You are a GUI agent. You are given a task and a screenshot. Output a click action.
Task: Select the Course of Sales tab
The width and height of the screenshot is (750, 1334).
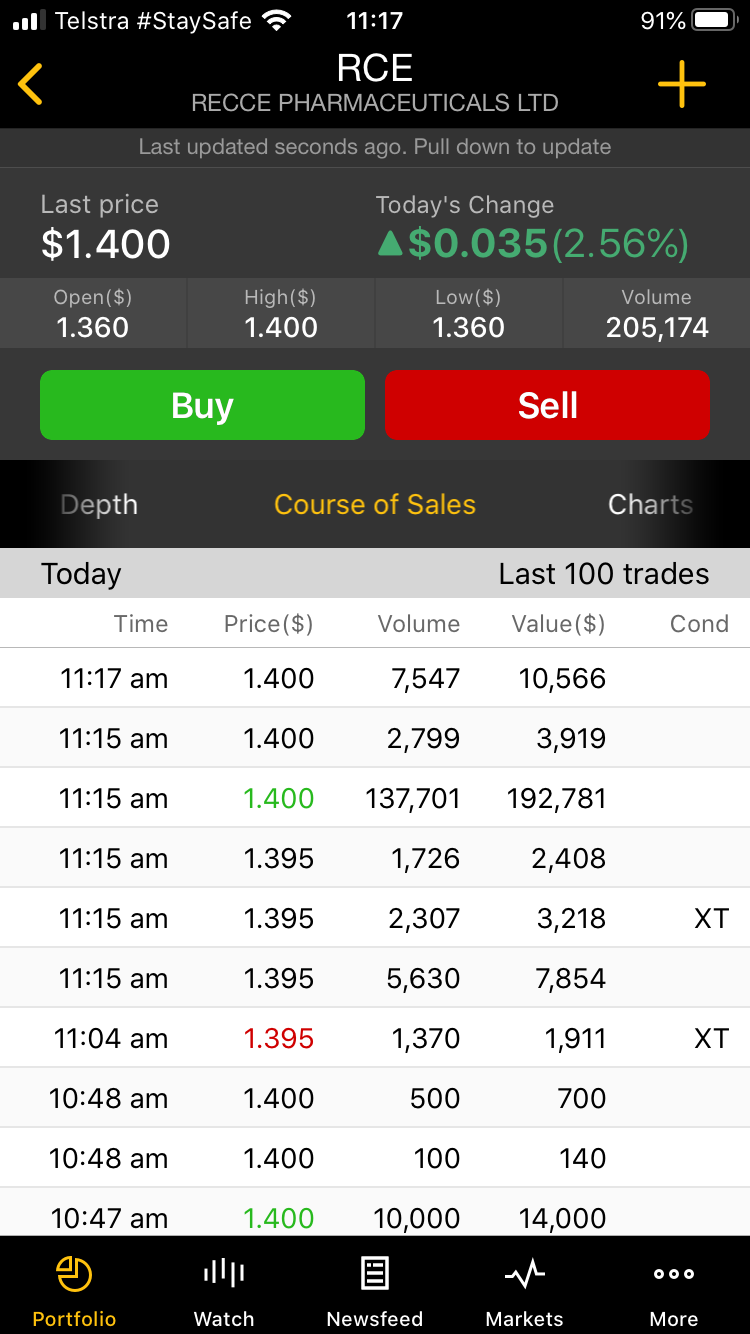(x=375, y=505)
